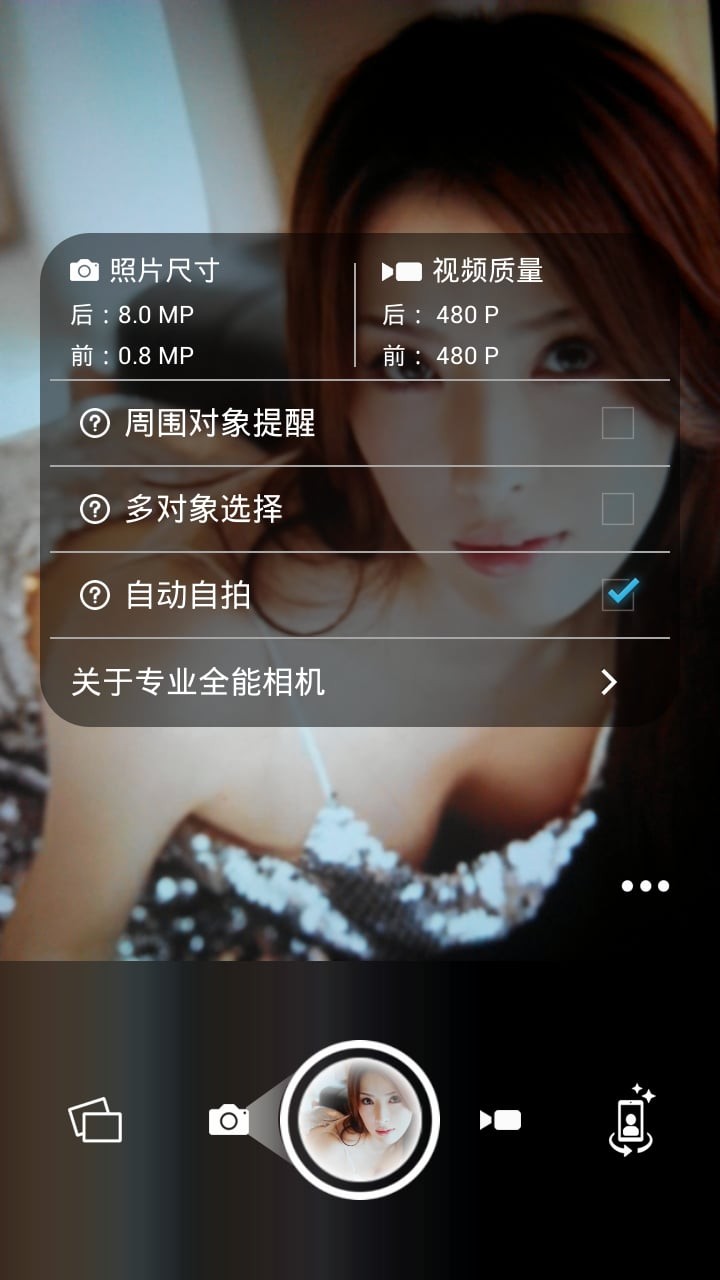Screen dimensions: 720x1280
Task: Uncheck the 自动自拍 checkbox
Action: point(619,595)
